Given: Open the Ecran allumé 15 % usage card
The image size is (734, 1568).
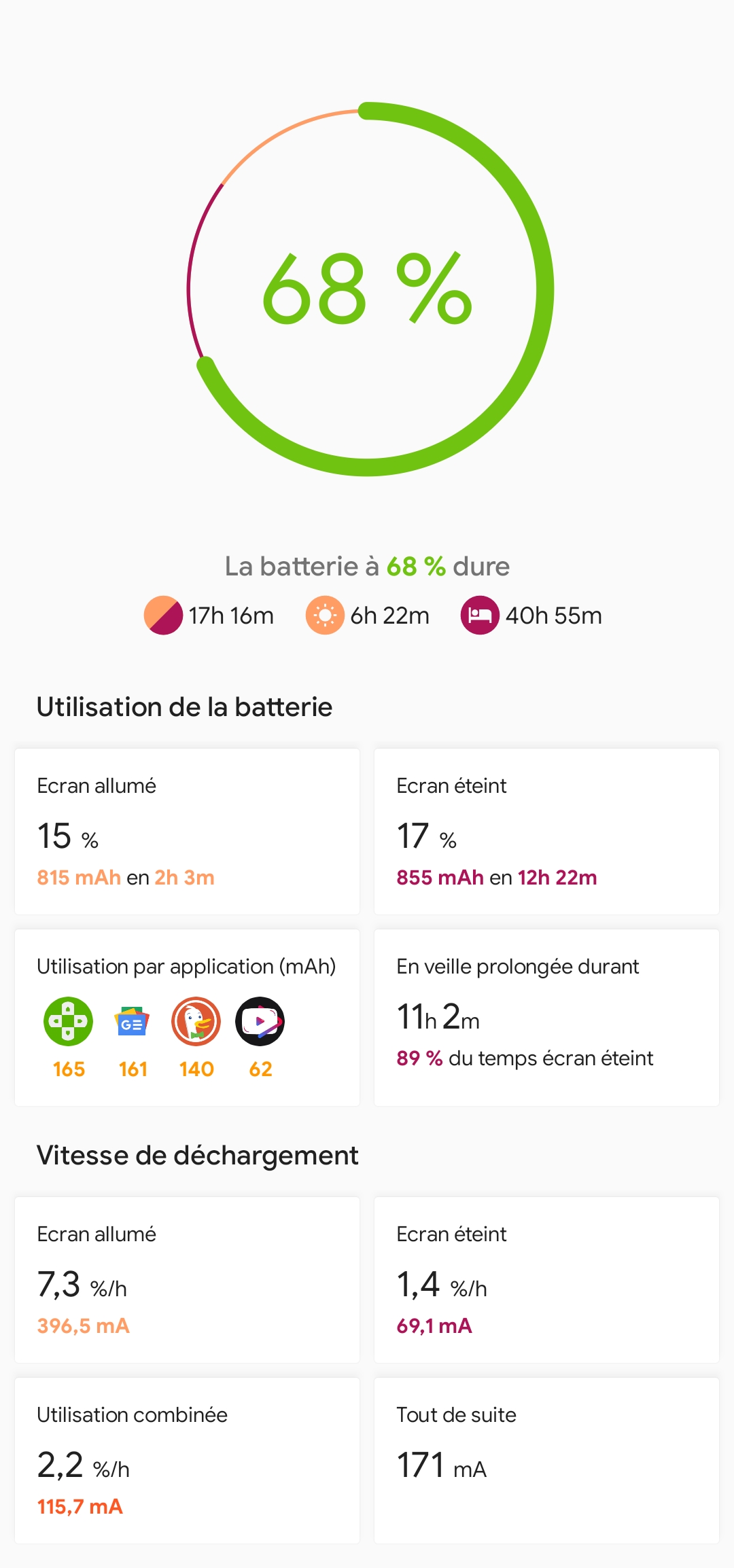Looking at the screenshot, I should tap(187, 831).
